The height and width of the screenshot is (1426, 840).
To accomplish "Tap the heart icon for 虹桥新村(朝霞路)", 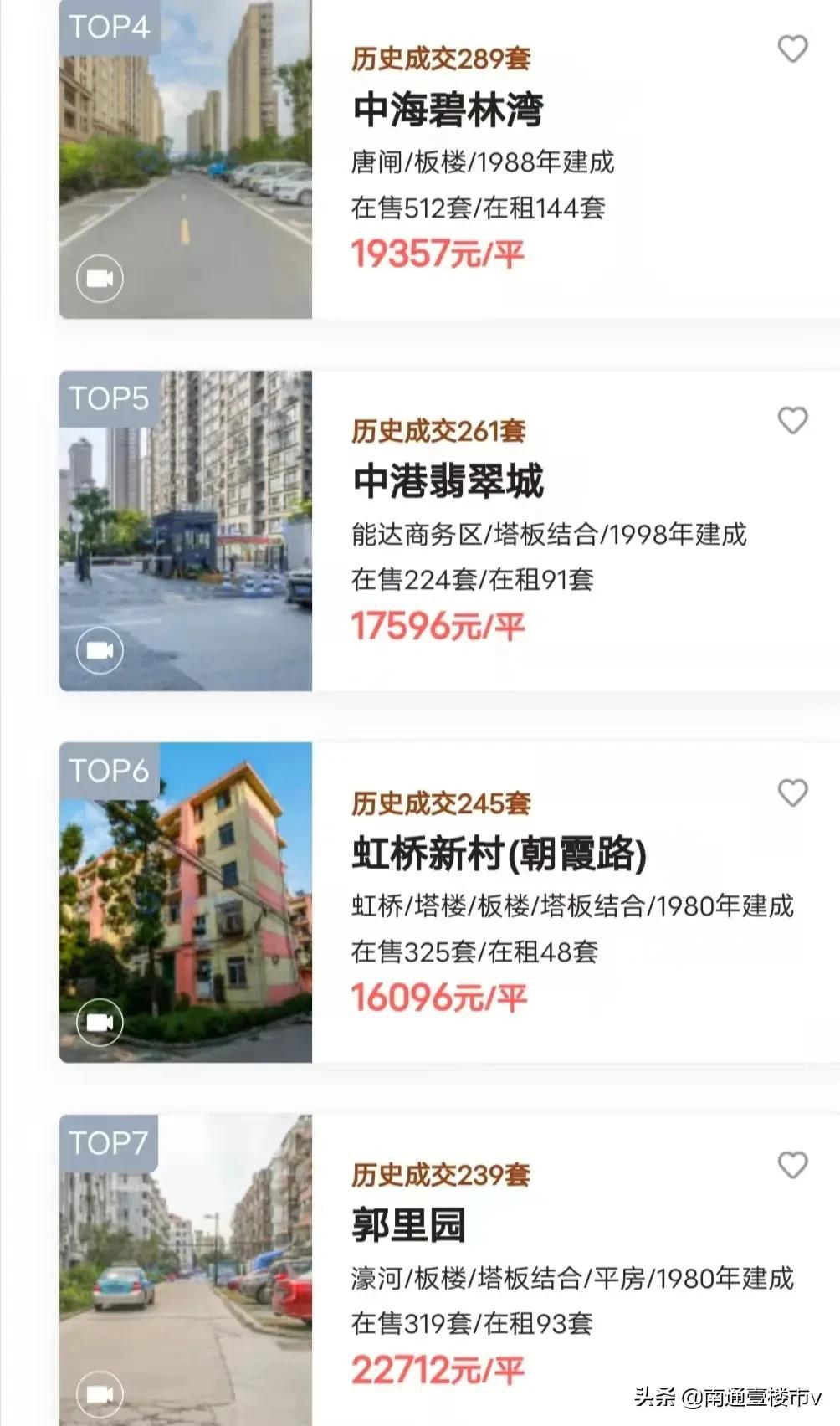I will pos(792,793).
